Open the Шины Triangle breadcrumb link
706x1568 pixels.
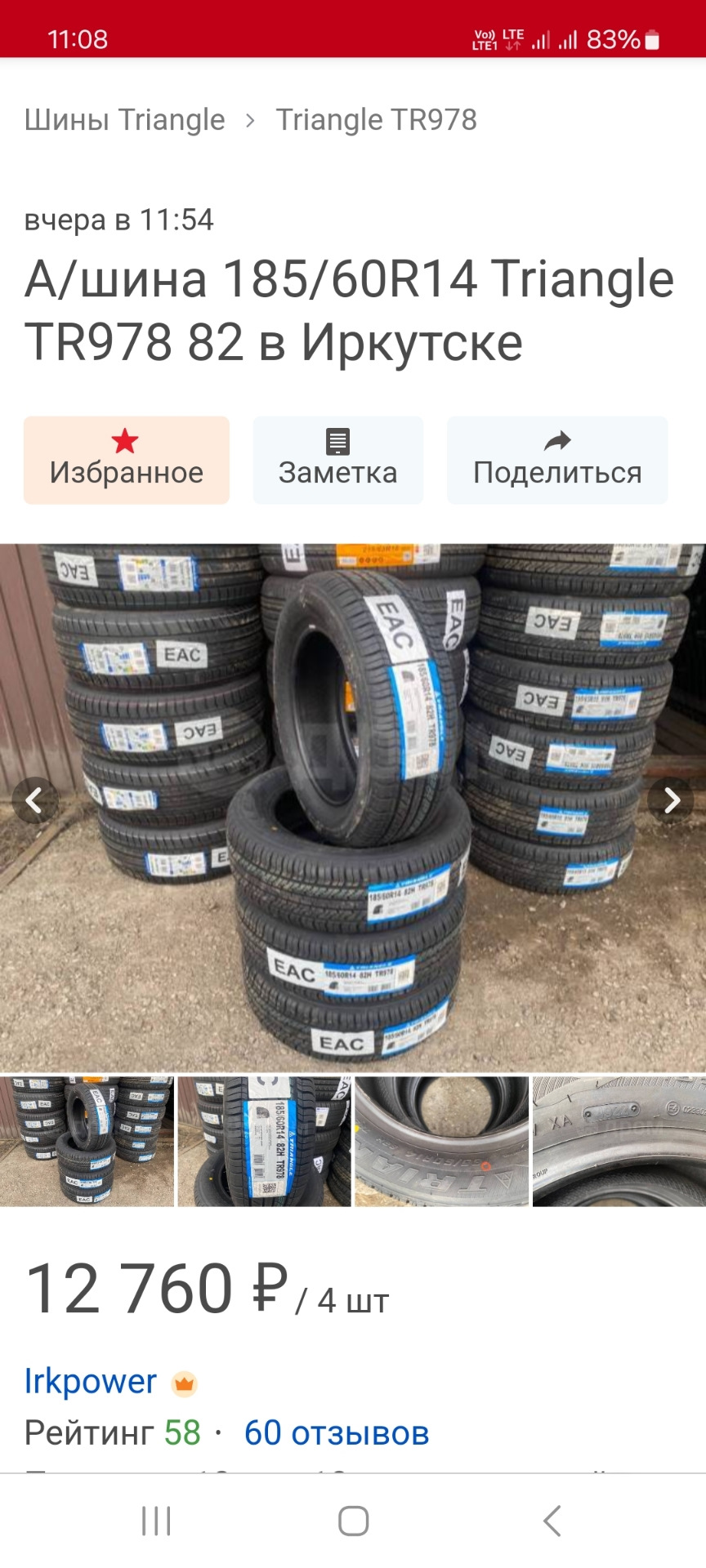[124, 120]
